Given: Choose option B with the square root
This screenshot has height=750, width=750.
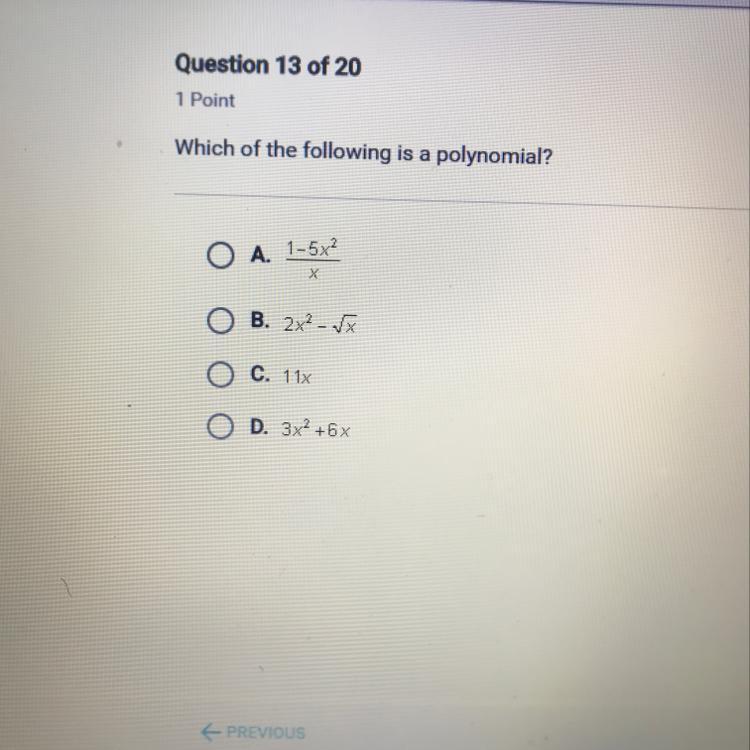Looking at the screenshot, I should (221, 323).
